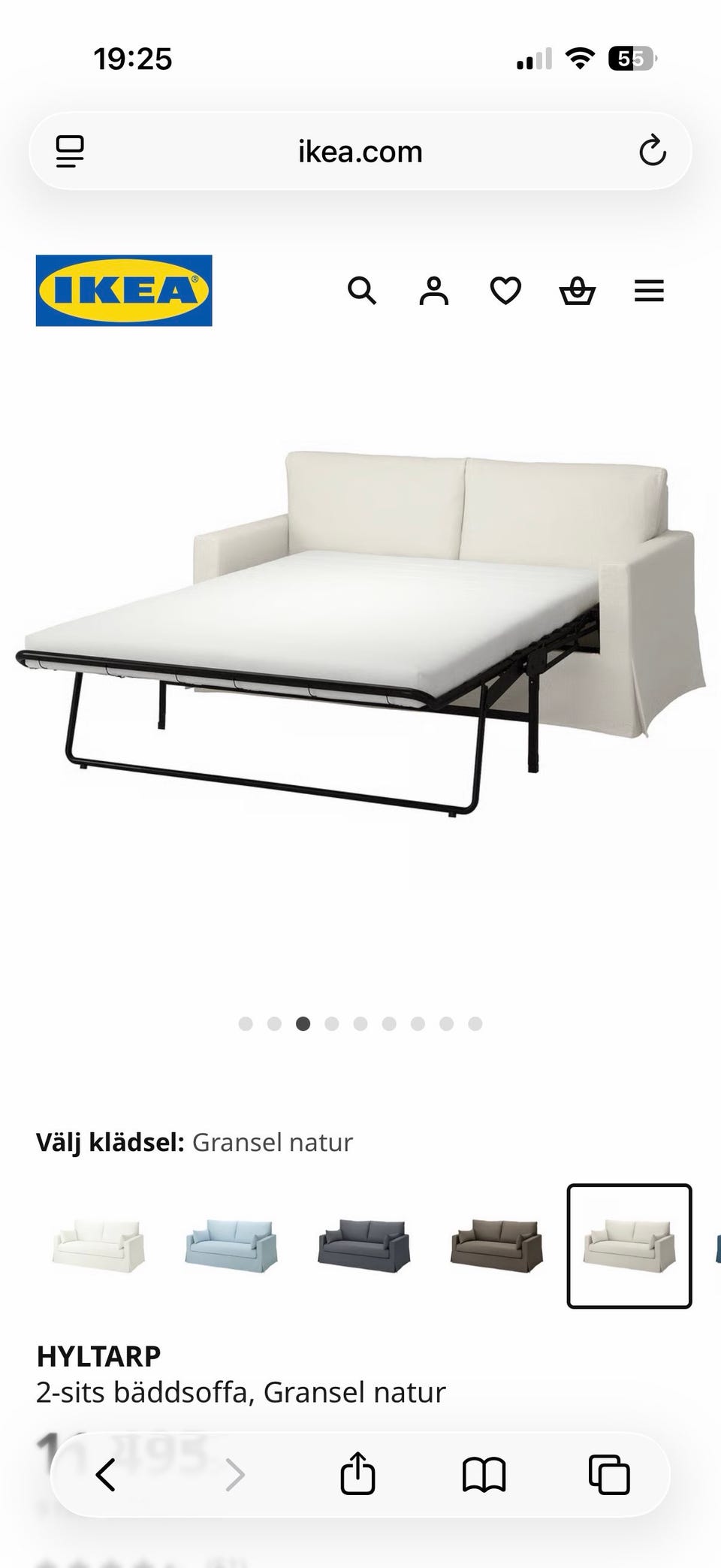Select the white sofa cover option
Viewport: 721px width, 1568px height.
point(98,1245)
